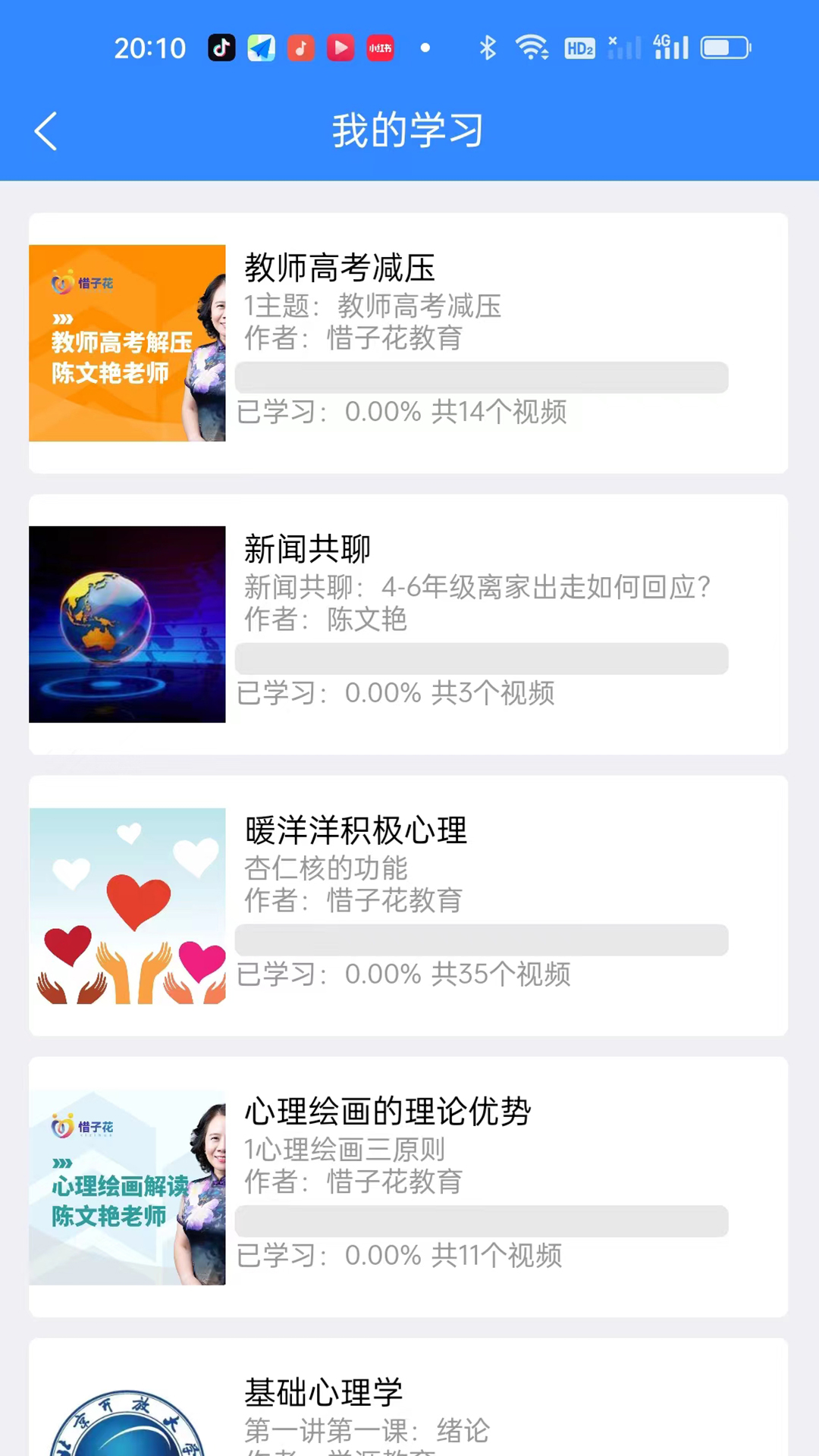Tap the music note notification icon
819x1456 pixels.
[300, 47]
